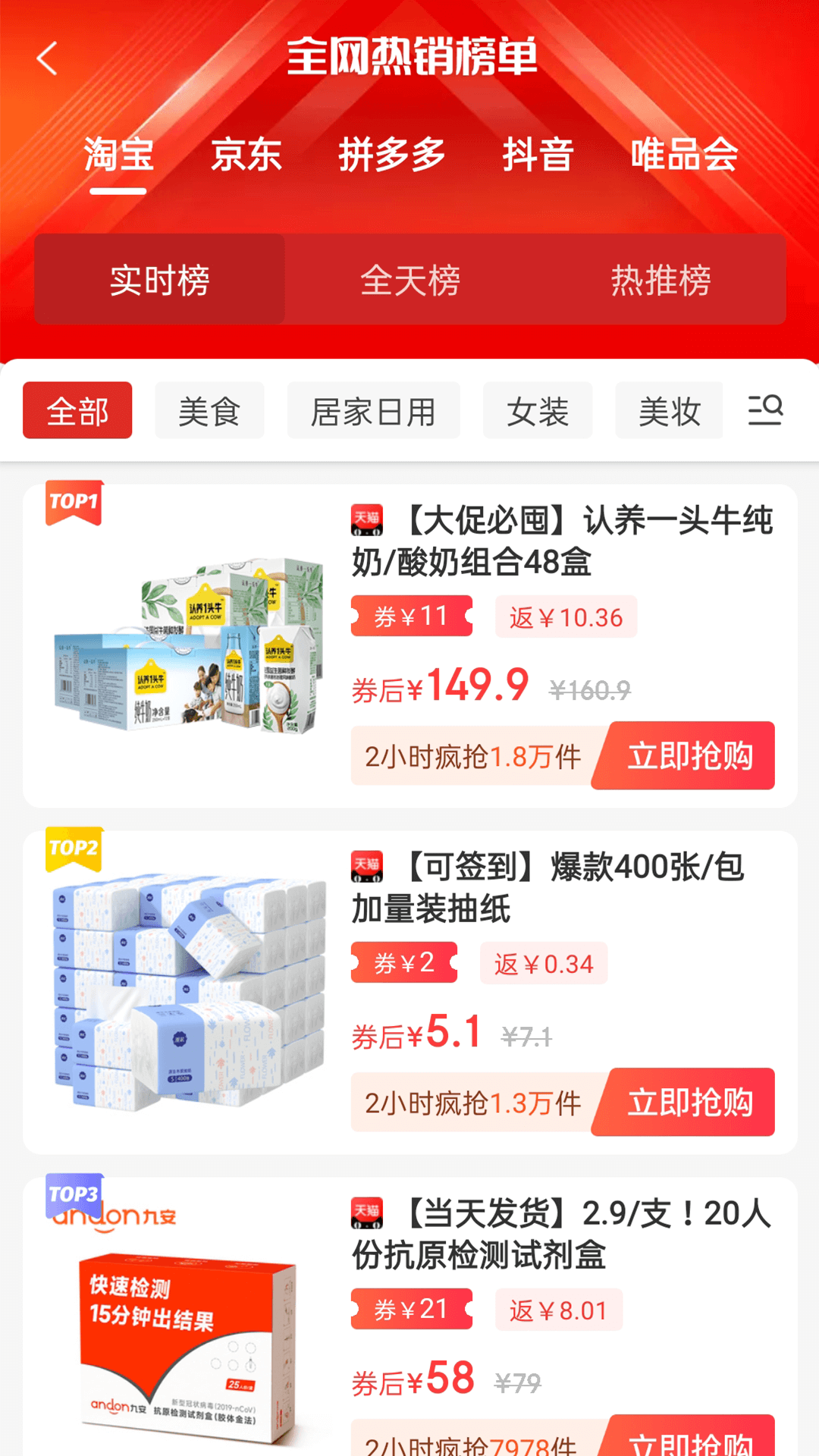Toggle the 美食 category filter
Image resolution: width=819 pixels, height=1456 pixels.
210,410
